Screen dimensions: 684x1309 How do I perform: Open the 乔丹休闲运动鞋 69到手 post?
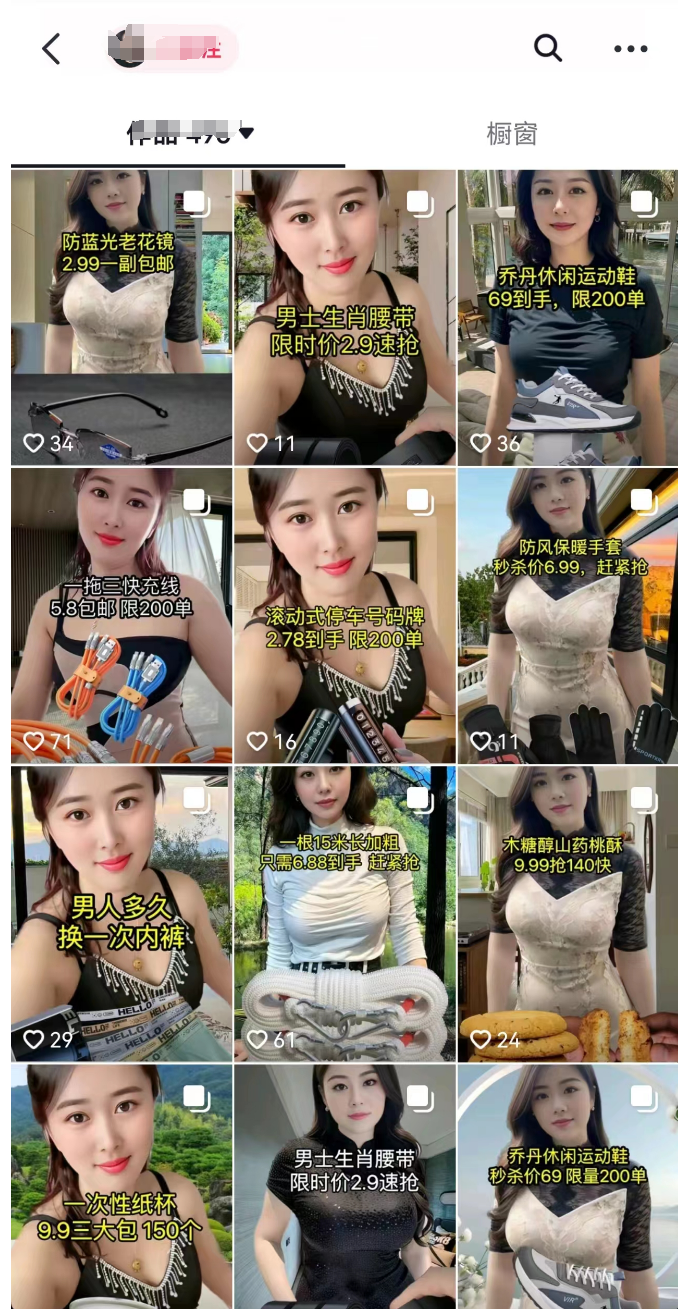[x=567, y=317]
